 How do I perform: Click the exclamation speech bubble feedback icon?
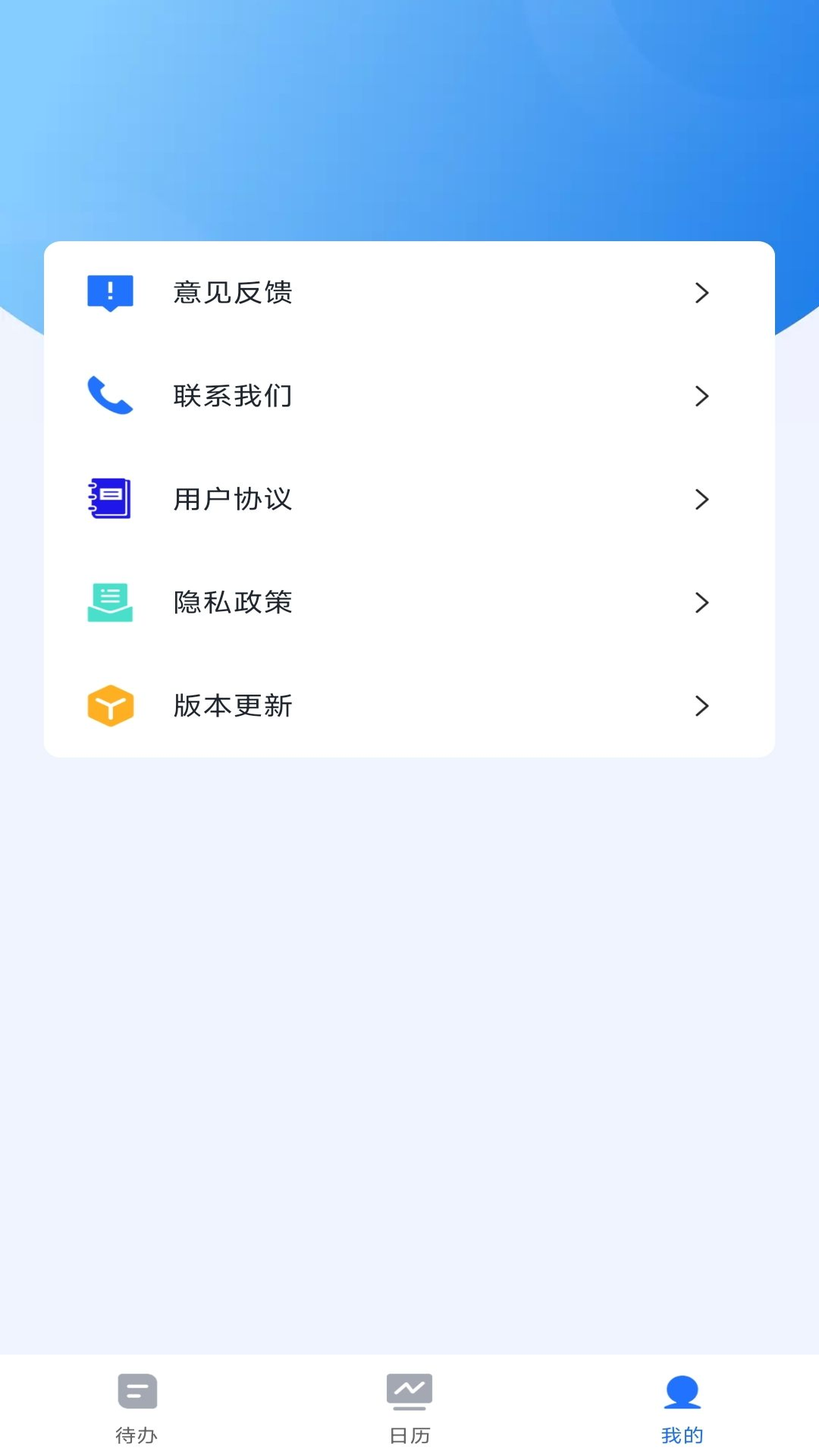tap(111, 293)
